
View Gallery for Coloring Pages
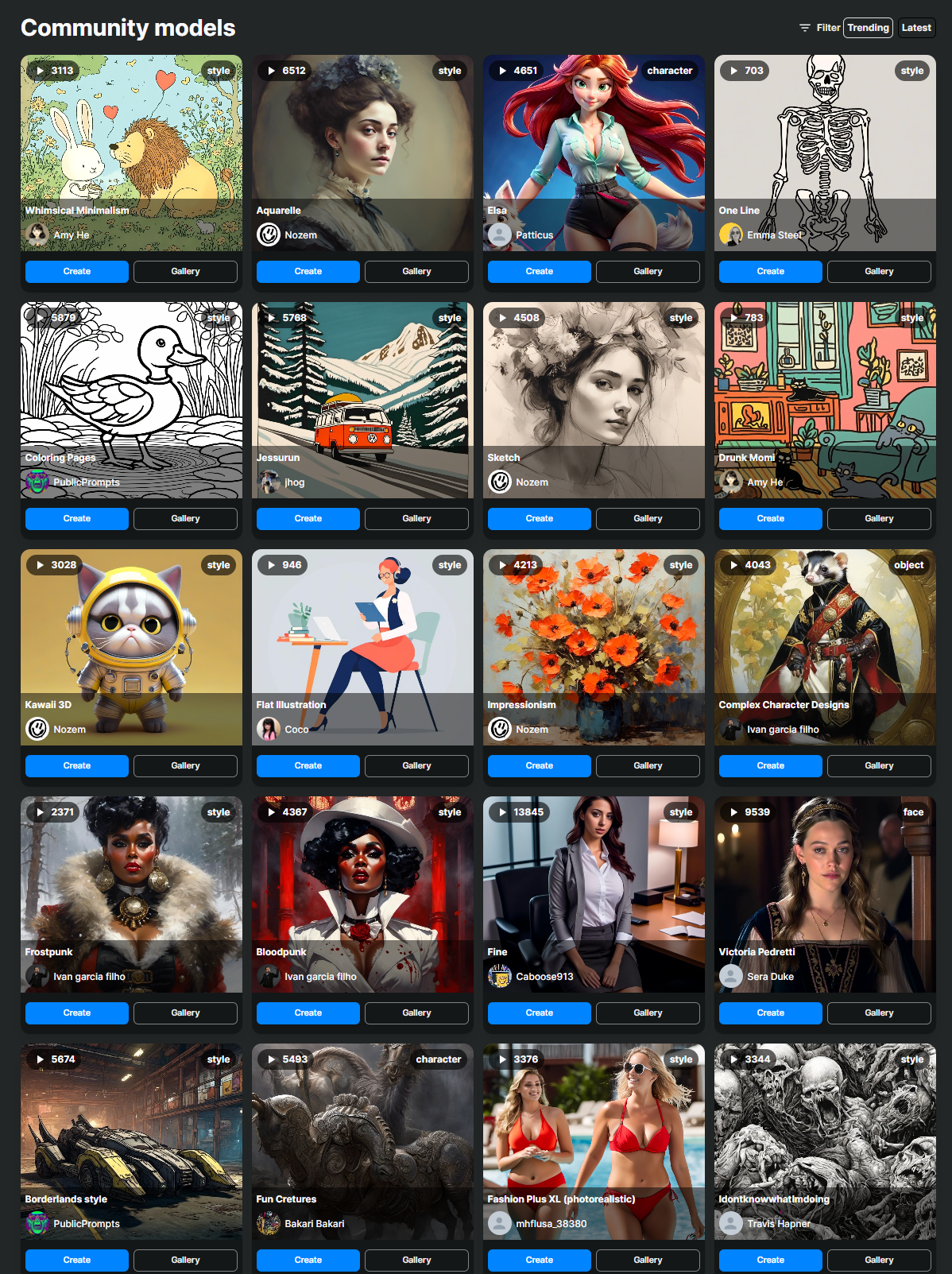pos(185,519)
